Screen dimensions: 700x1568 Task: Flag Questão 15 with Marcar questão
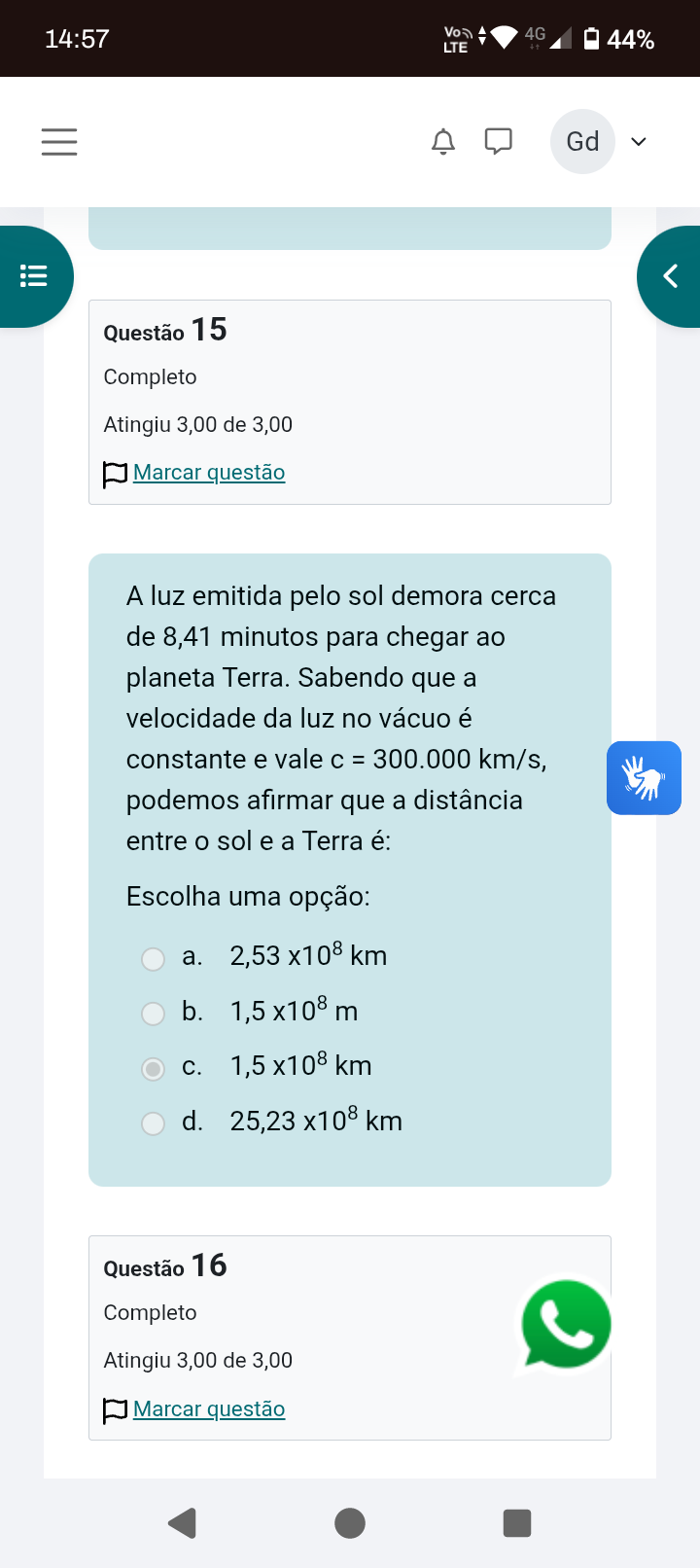pos(208,473)
